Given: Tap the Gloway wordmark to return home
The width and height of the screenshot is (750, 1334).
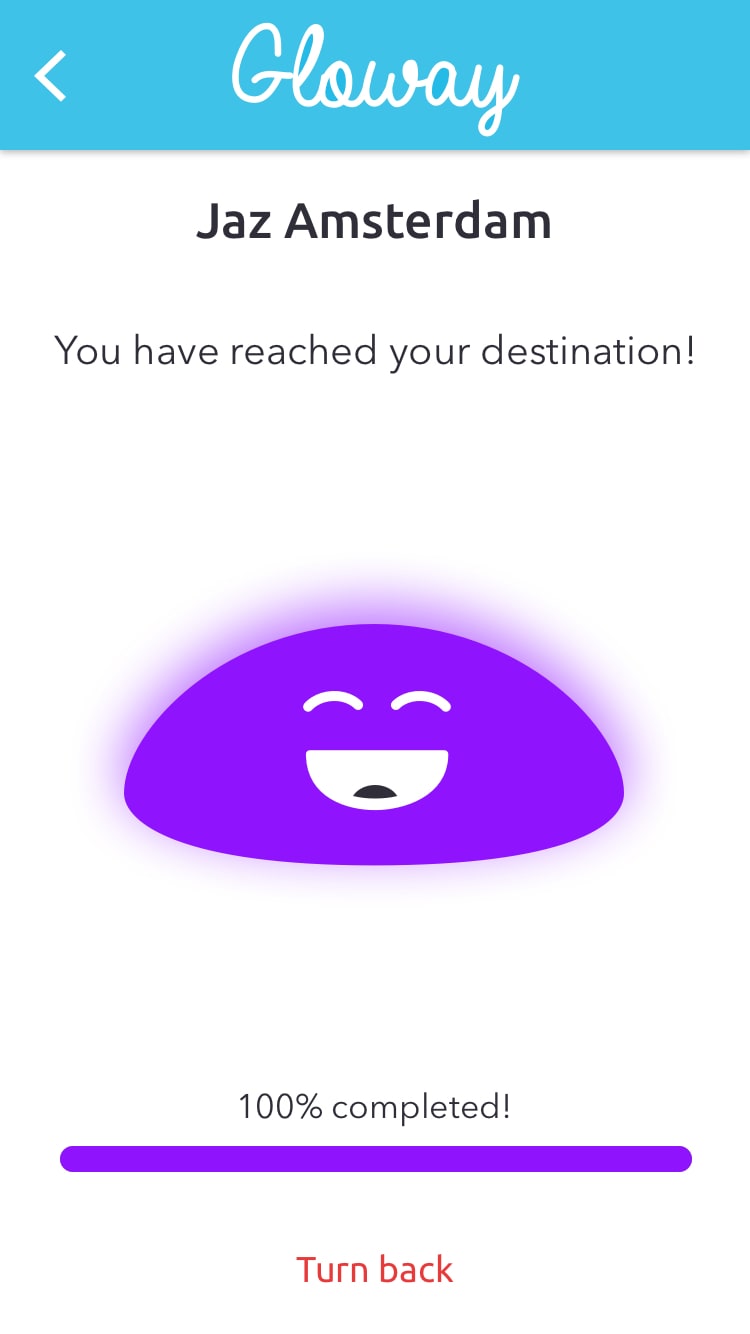Looking at the screenshot, I should click(374, 75).
